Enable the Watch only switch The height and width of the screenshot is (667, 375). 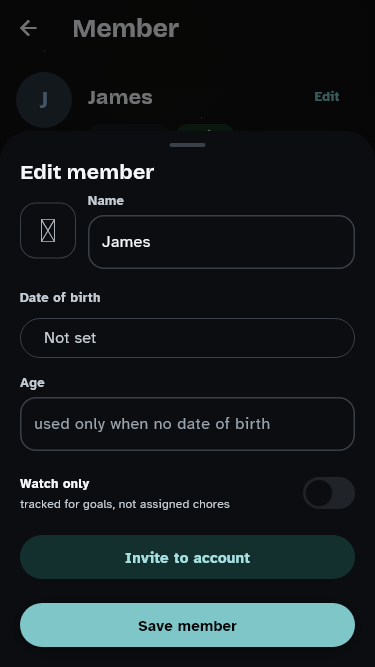click(329, 493)
